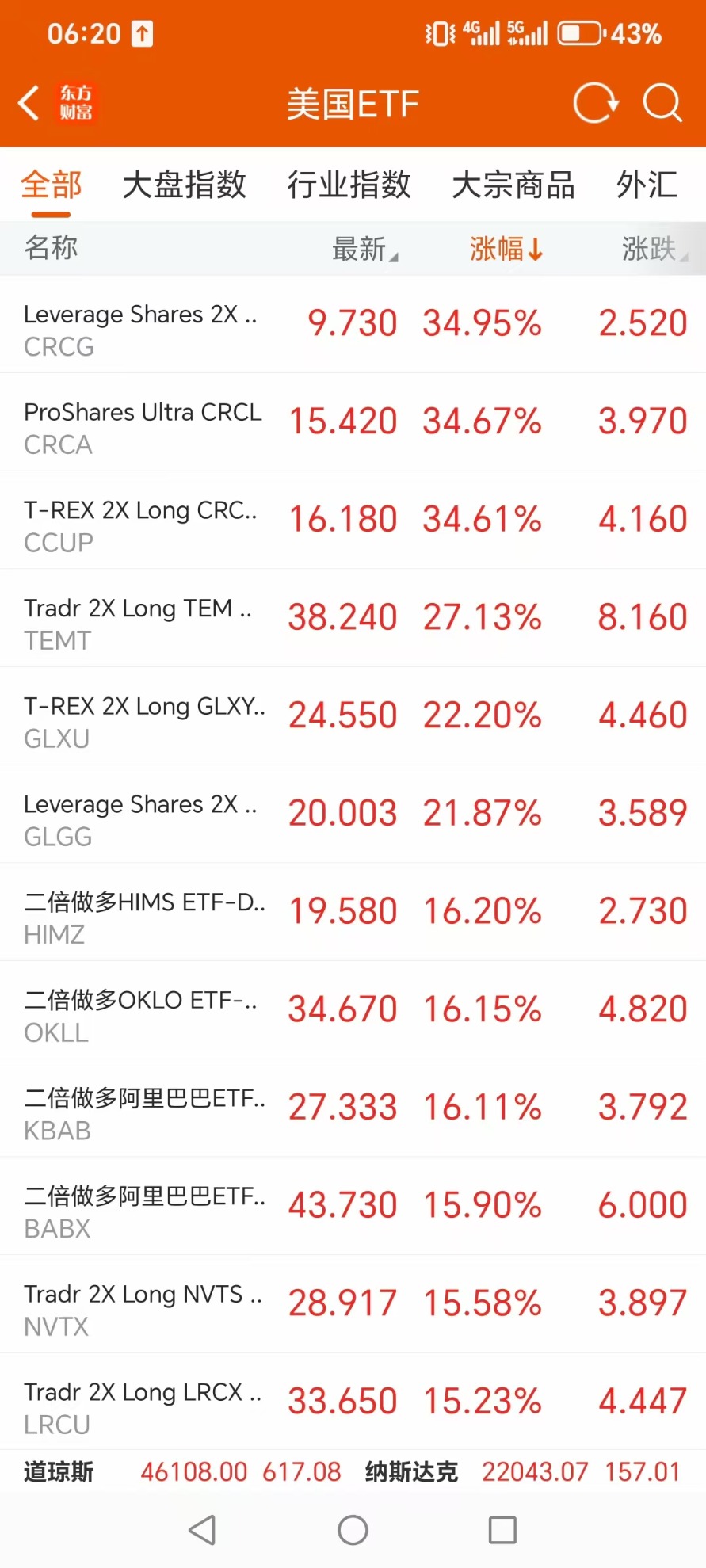
Task: Sort by 涨跌 column
Action: (x=654, y=249)
